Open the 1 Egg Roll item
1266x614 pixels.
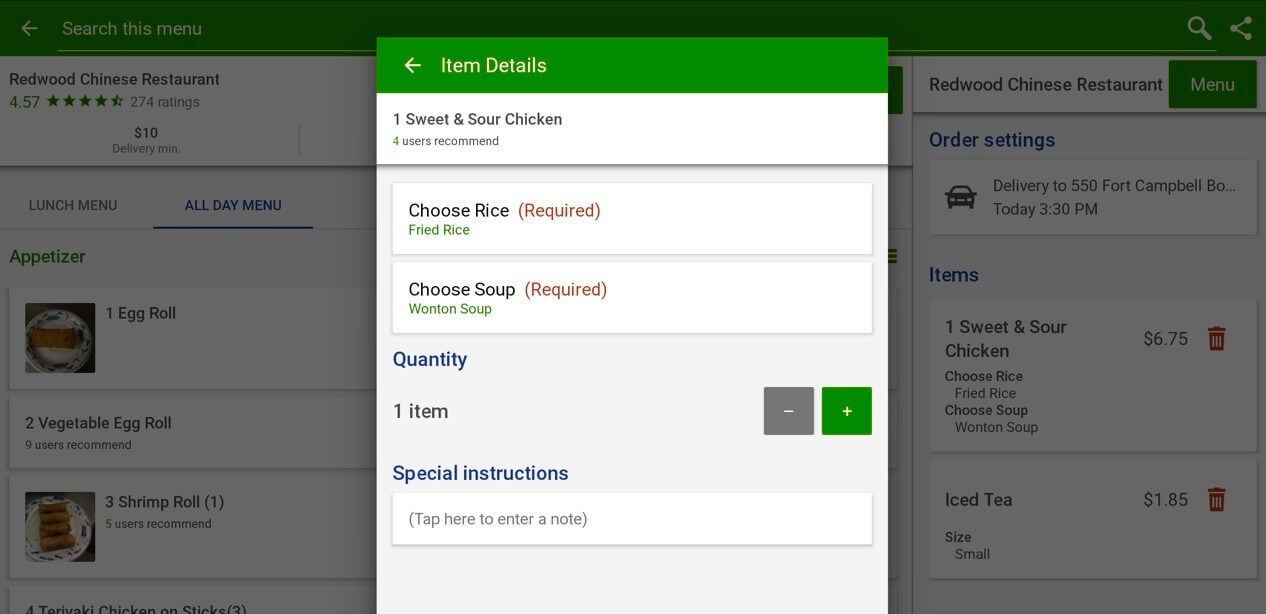point(190,338)
